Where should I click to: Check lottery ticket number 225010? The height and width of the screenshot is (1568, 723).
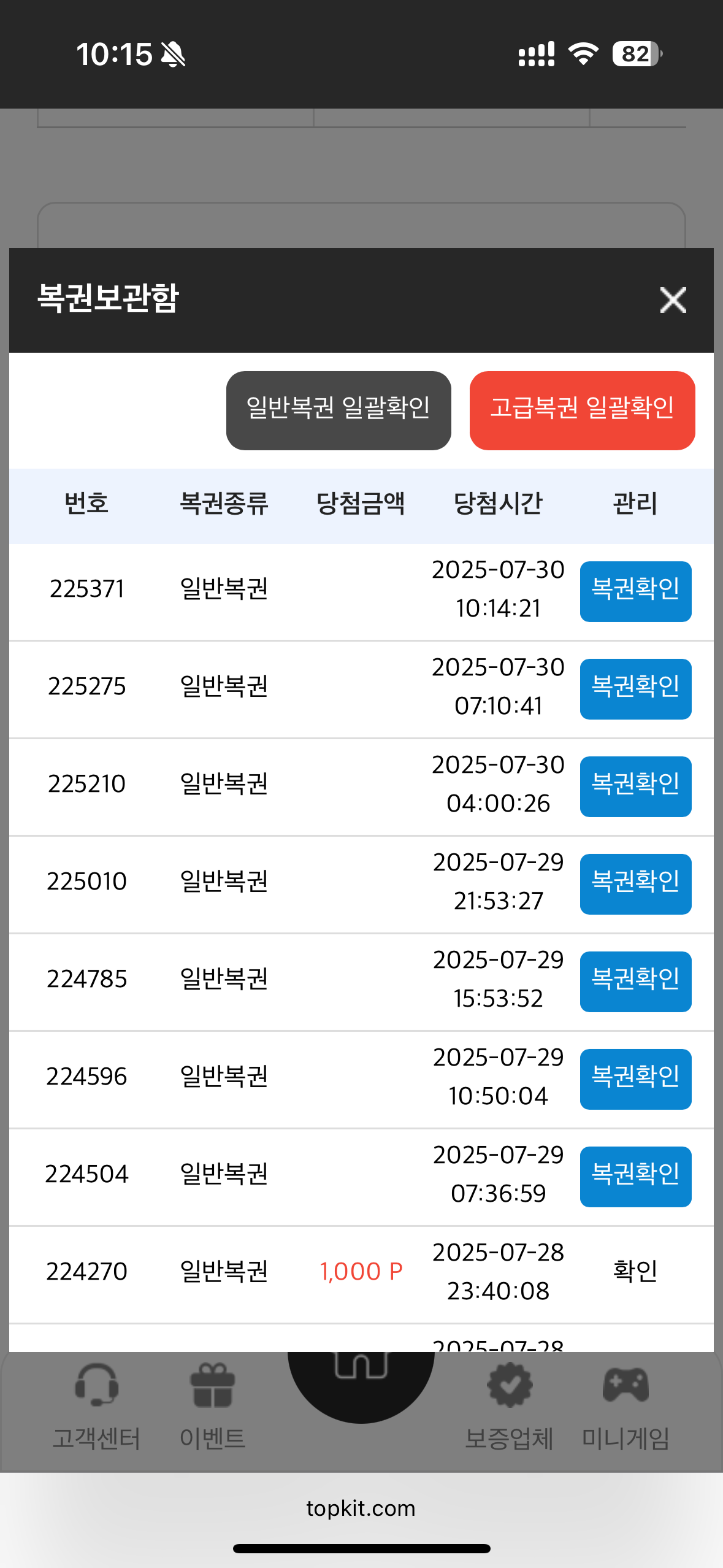pyautogui.click(x=635, y=884)
